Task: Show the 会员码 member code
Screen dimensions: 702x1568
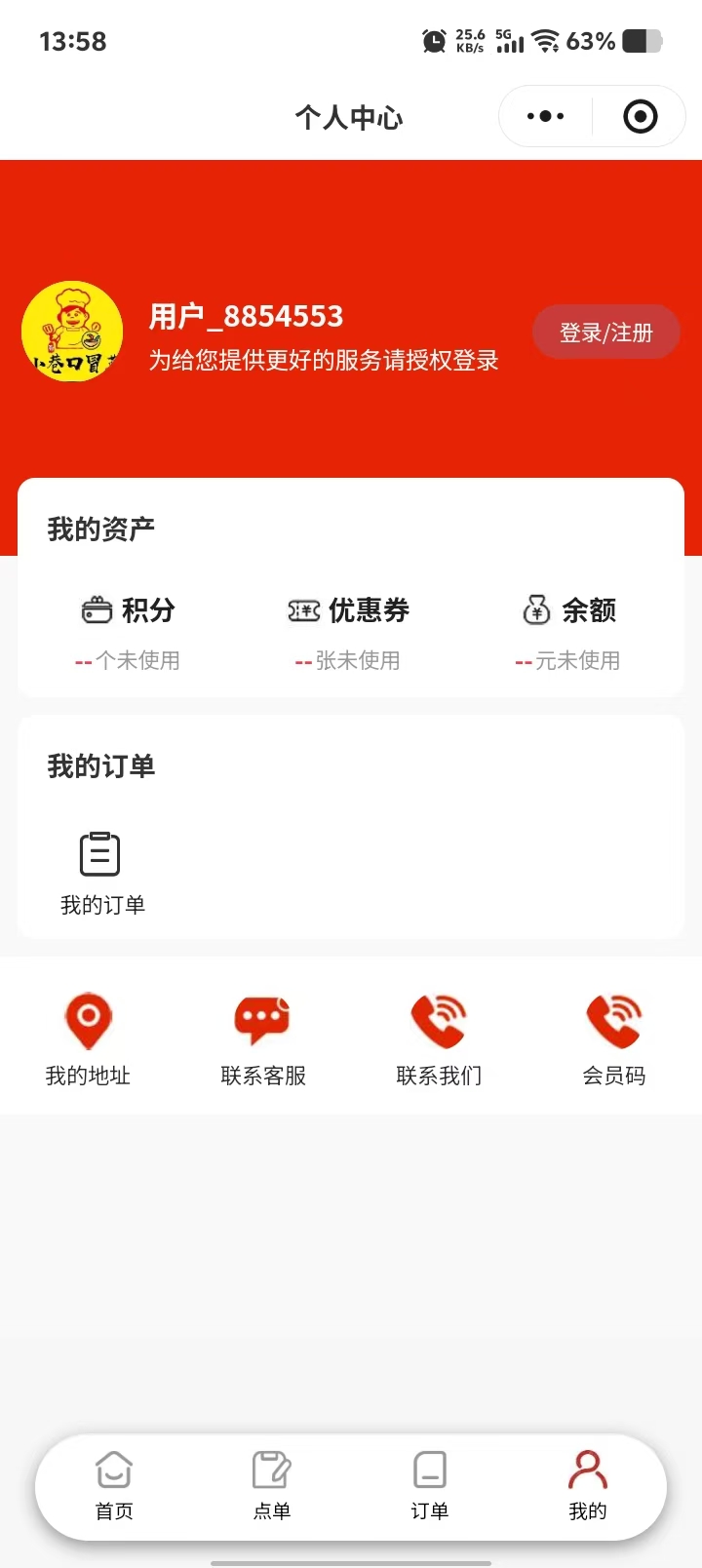Action: point(614,1039)
